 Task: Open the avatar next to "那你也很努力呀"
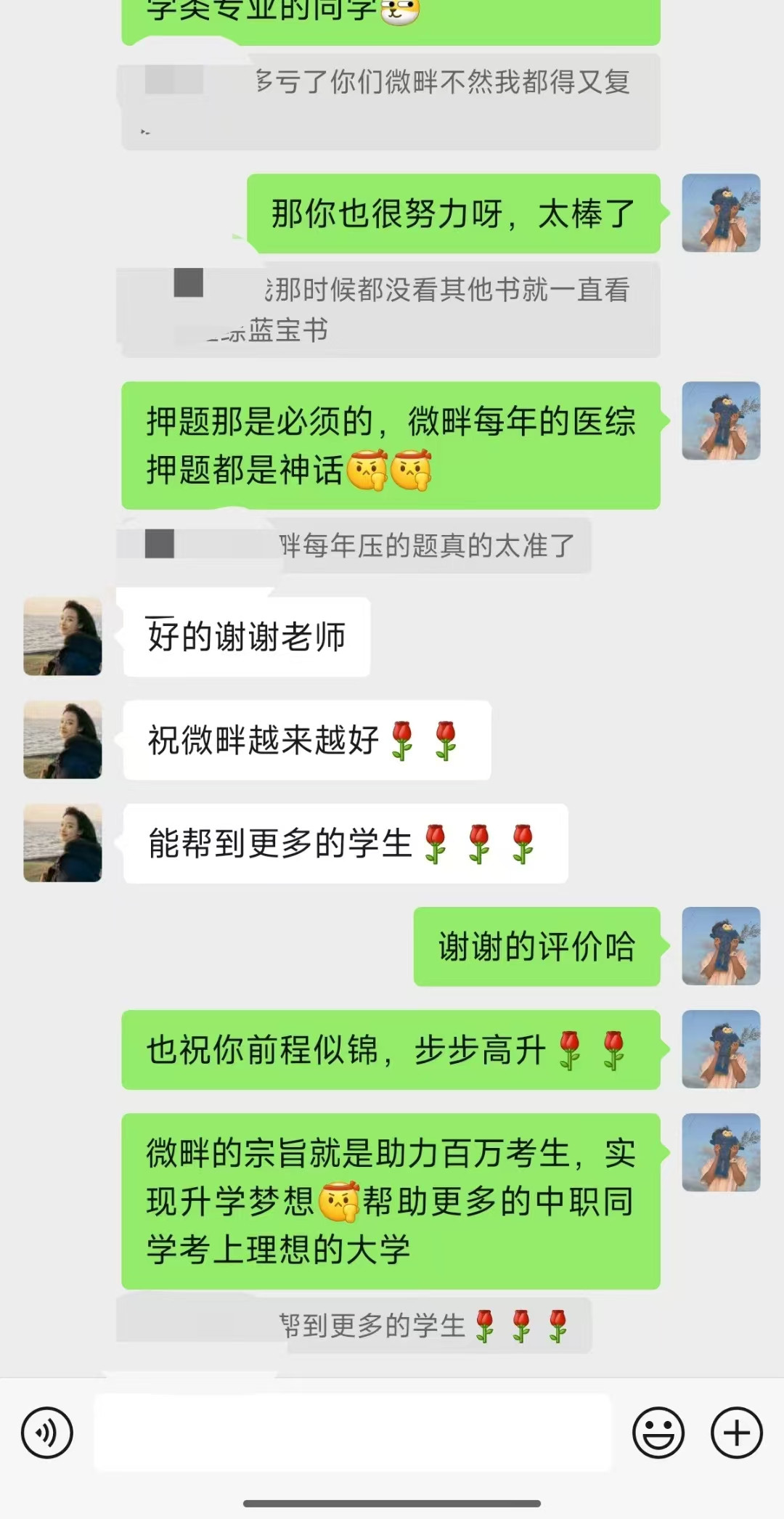click(721, 213)
